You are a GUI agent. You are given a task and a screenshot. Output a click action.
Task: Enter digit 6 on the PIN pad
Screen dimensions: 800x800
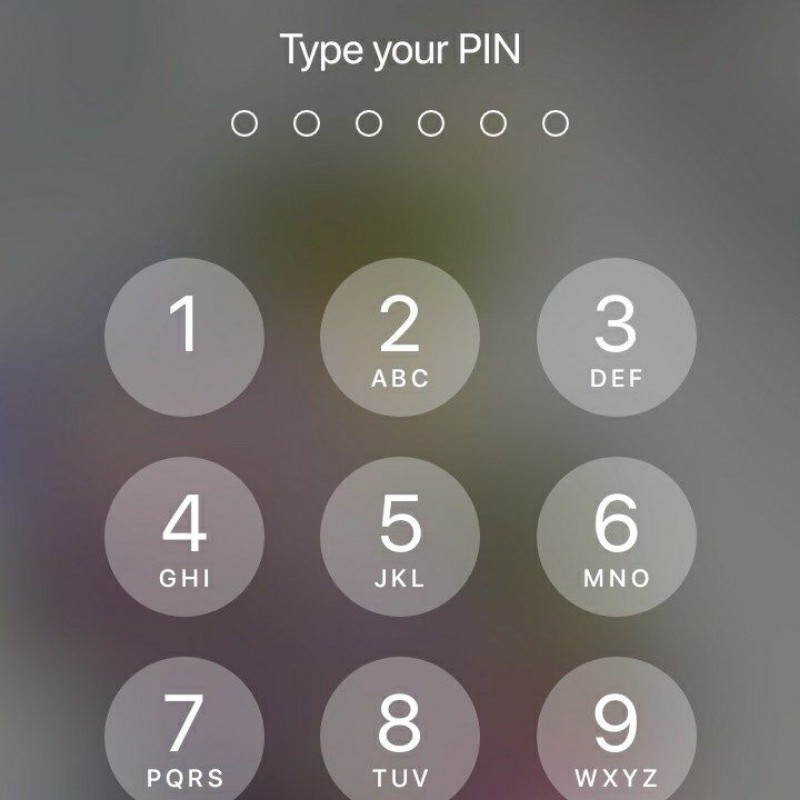pyautogui.click(x=616, y=537)
